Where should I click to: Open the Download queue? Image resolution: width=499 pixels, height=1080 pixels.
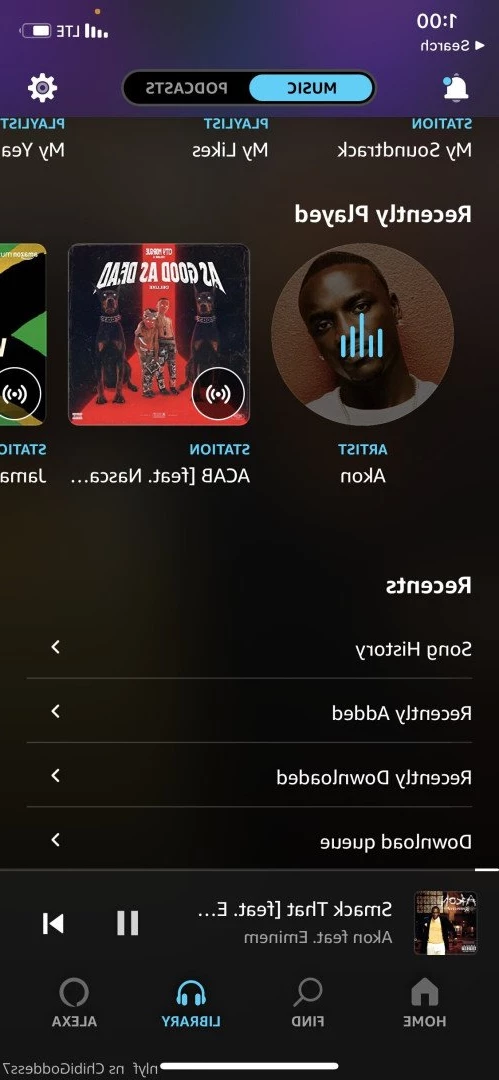(250, 841)
